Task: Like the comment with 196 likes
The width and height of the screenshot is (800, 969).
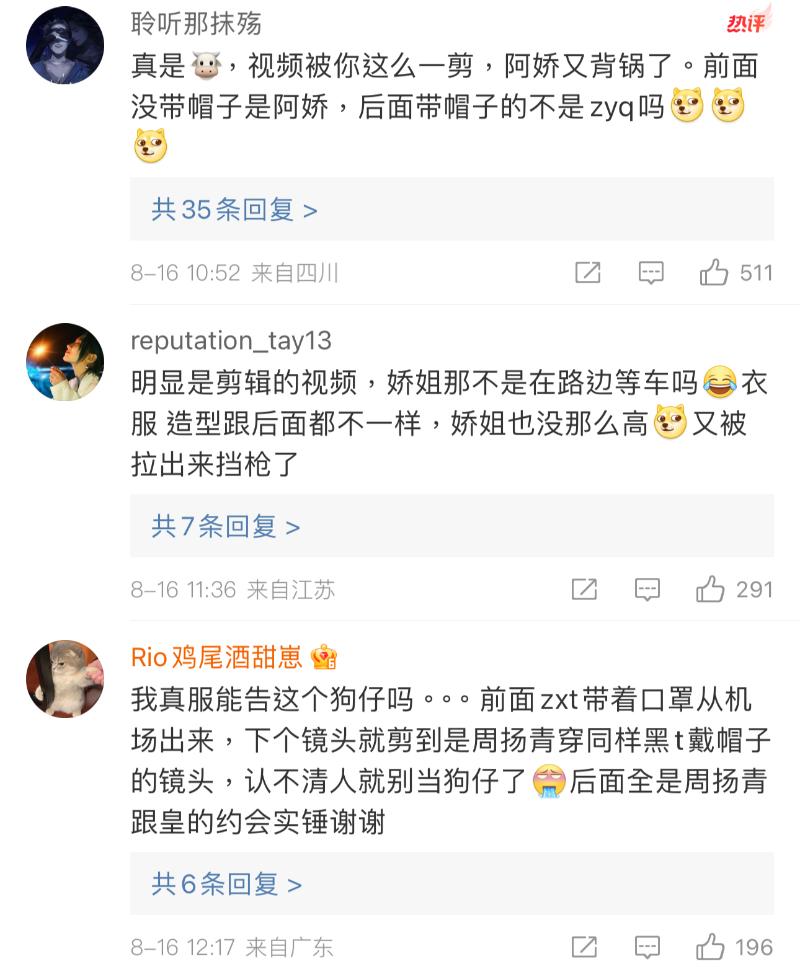Action: tap(711, 946)
